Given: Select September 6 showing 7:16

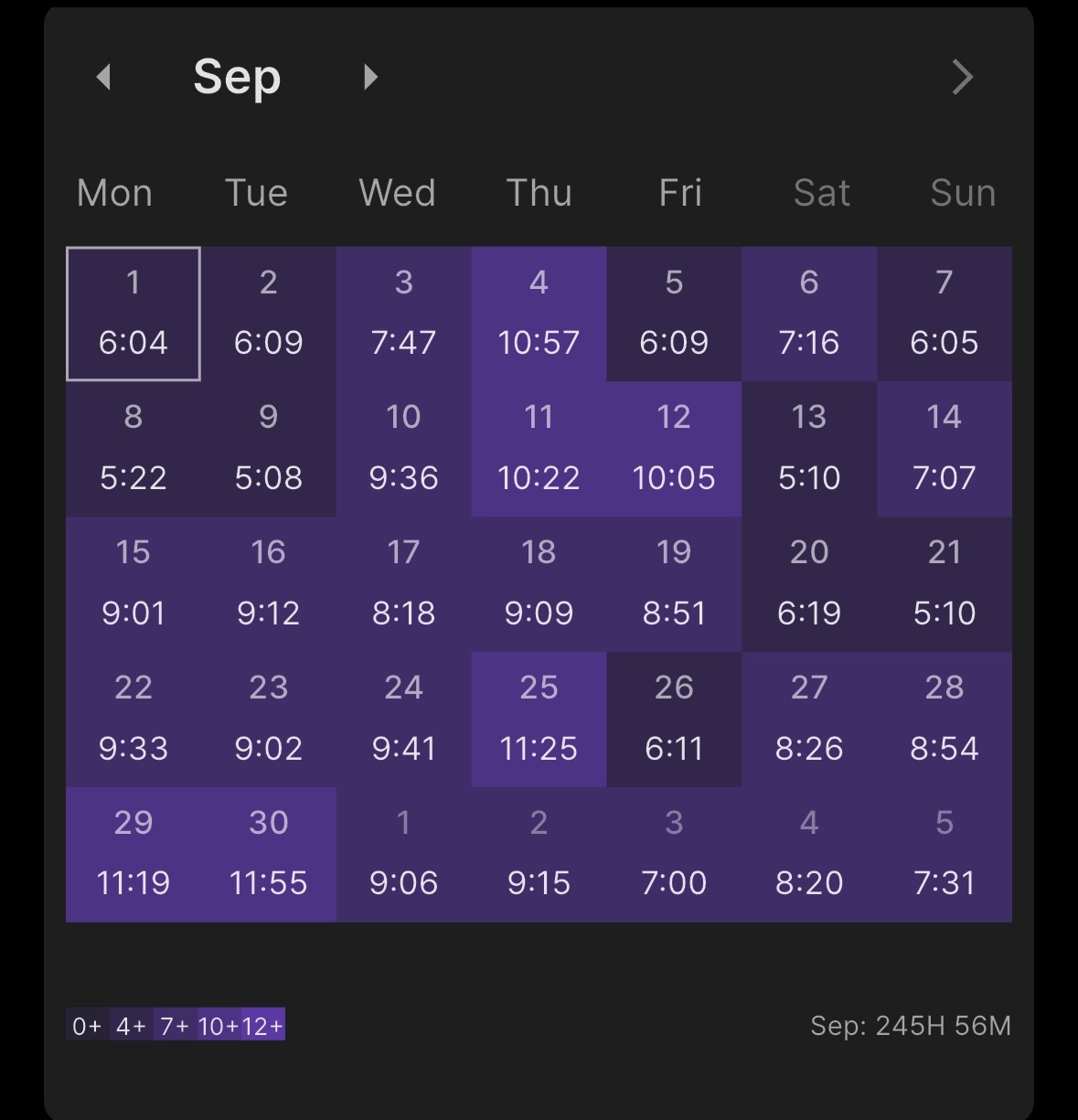Looking at the screenshot, I should (809, 314).
